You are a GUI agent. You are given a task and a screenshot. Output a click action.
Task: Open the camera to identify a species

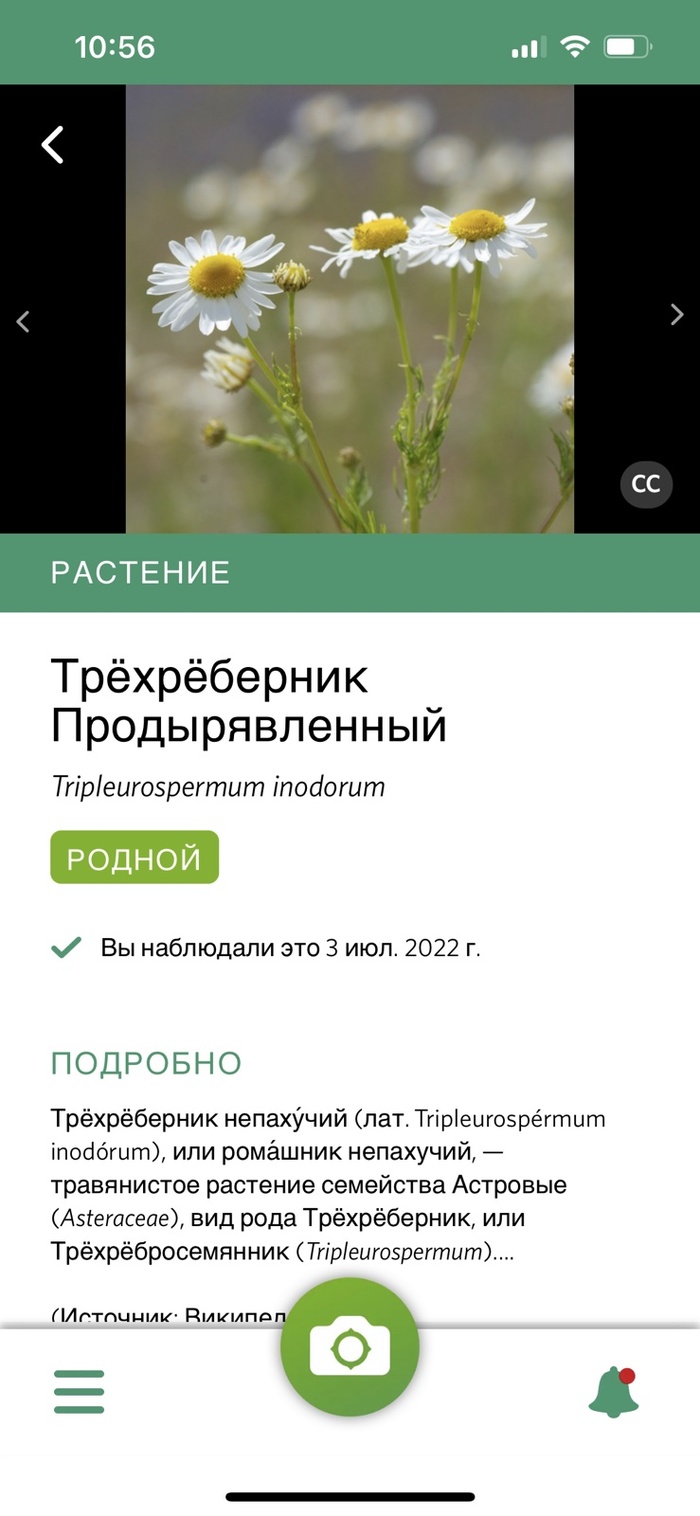[x=350, y=1347]
